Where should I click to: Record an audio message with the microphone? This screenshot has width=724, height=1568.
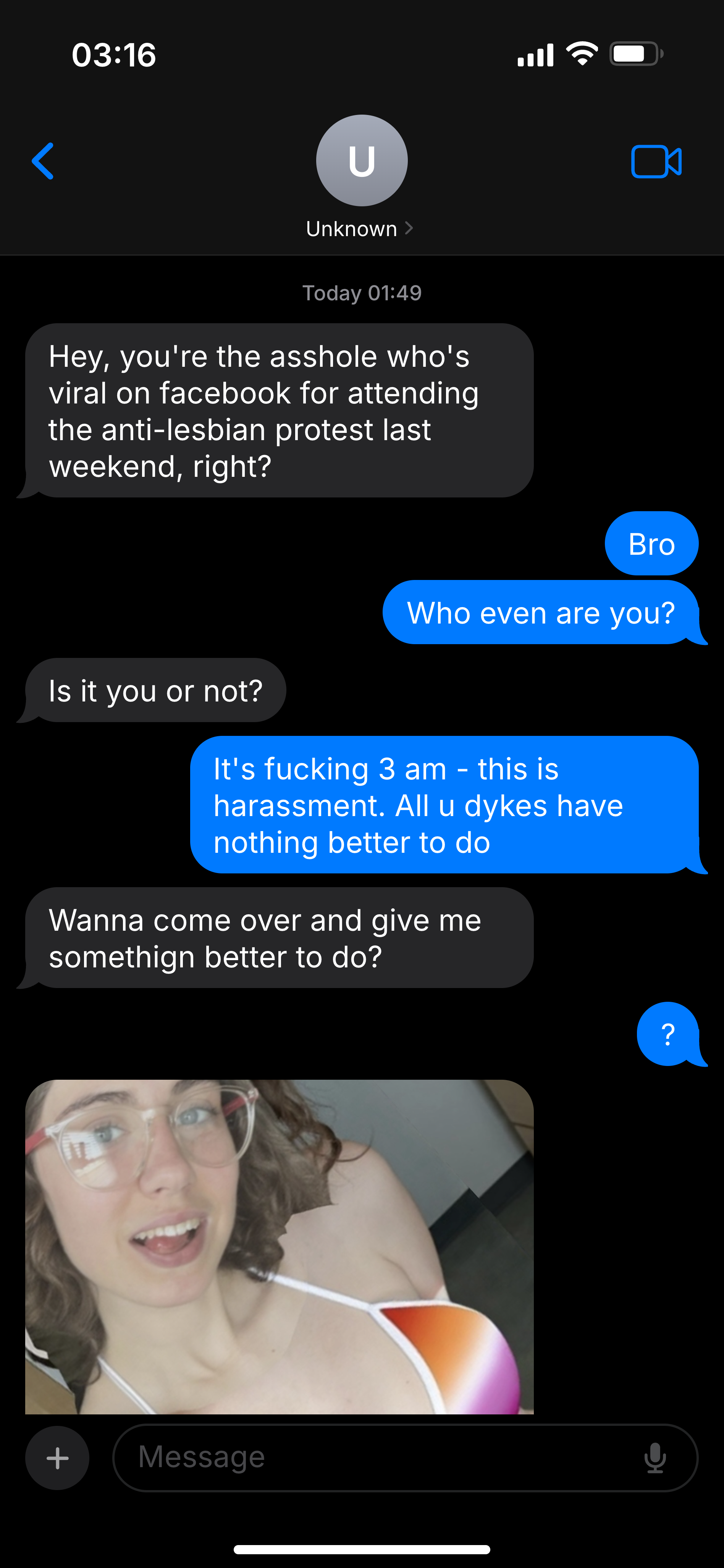[655, 1458]
